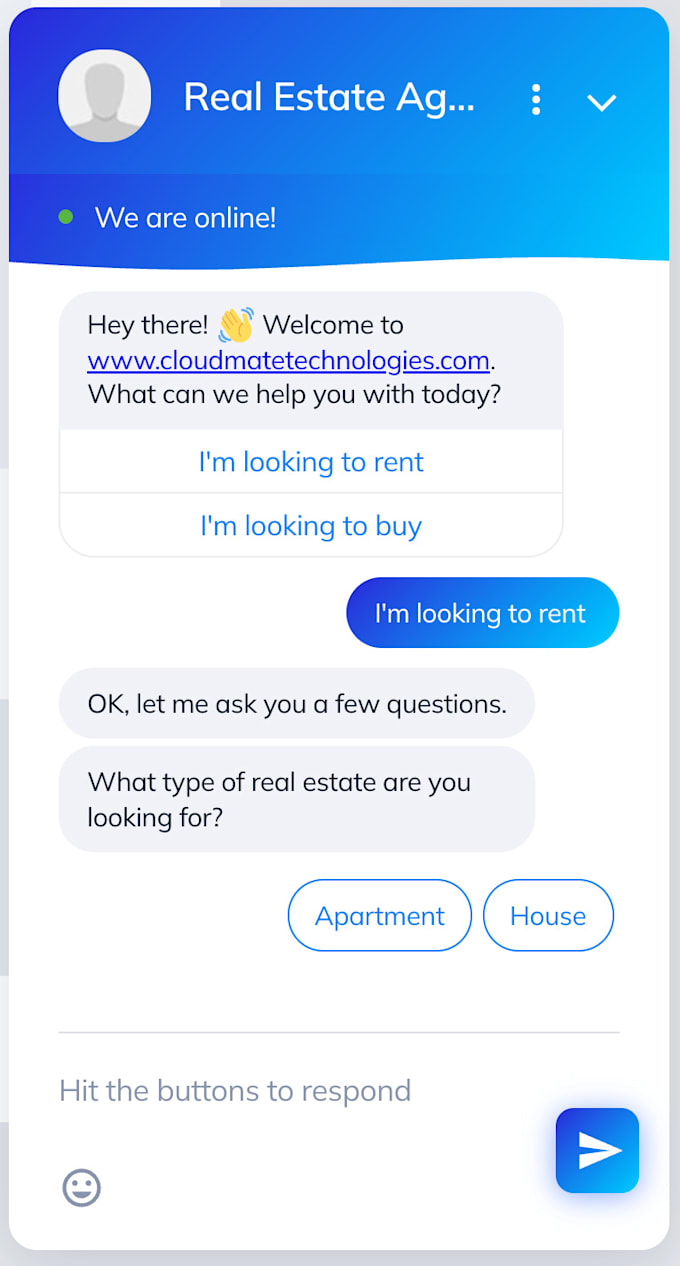Minimize the chat with the down chevron

coord(601,102)
